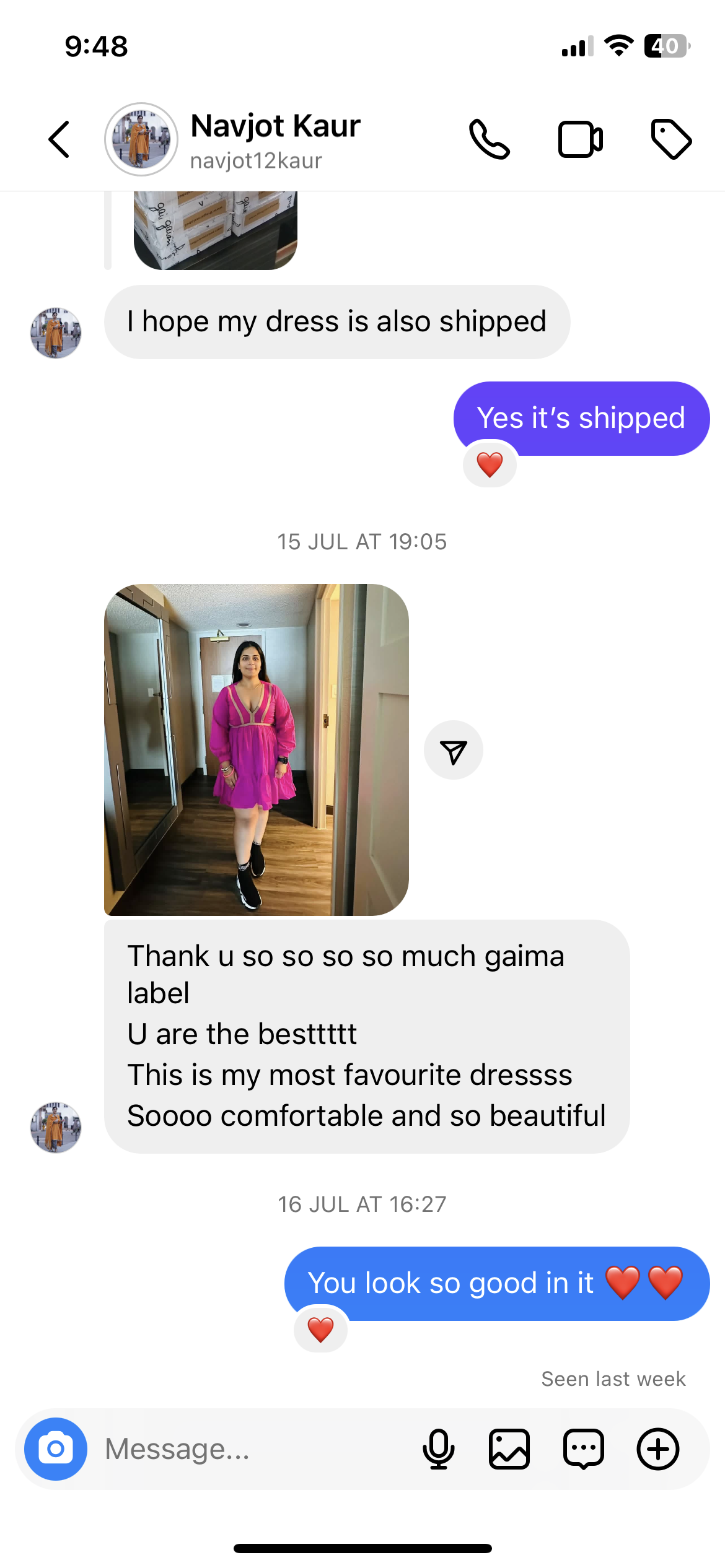Image resolution: width=725 pixels, height=1568 pixels.
Task: Open the camera from the message bar
Action: coord(56,1449)
